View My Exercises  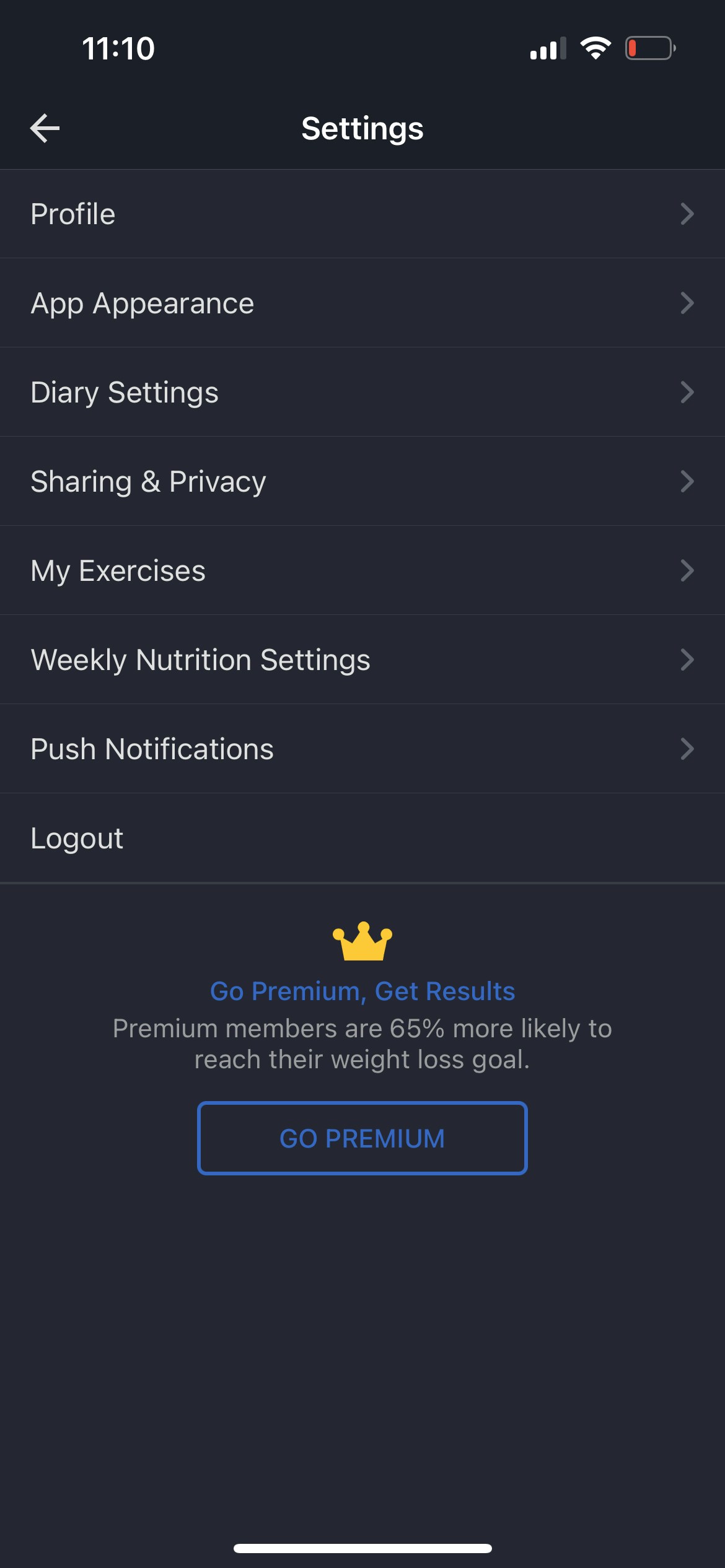[x=362, y=571]
